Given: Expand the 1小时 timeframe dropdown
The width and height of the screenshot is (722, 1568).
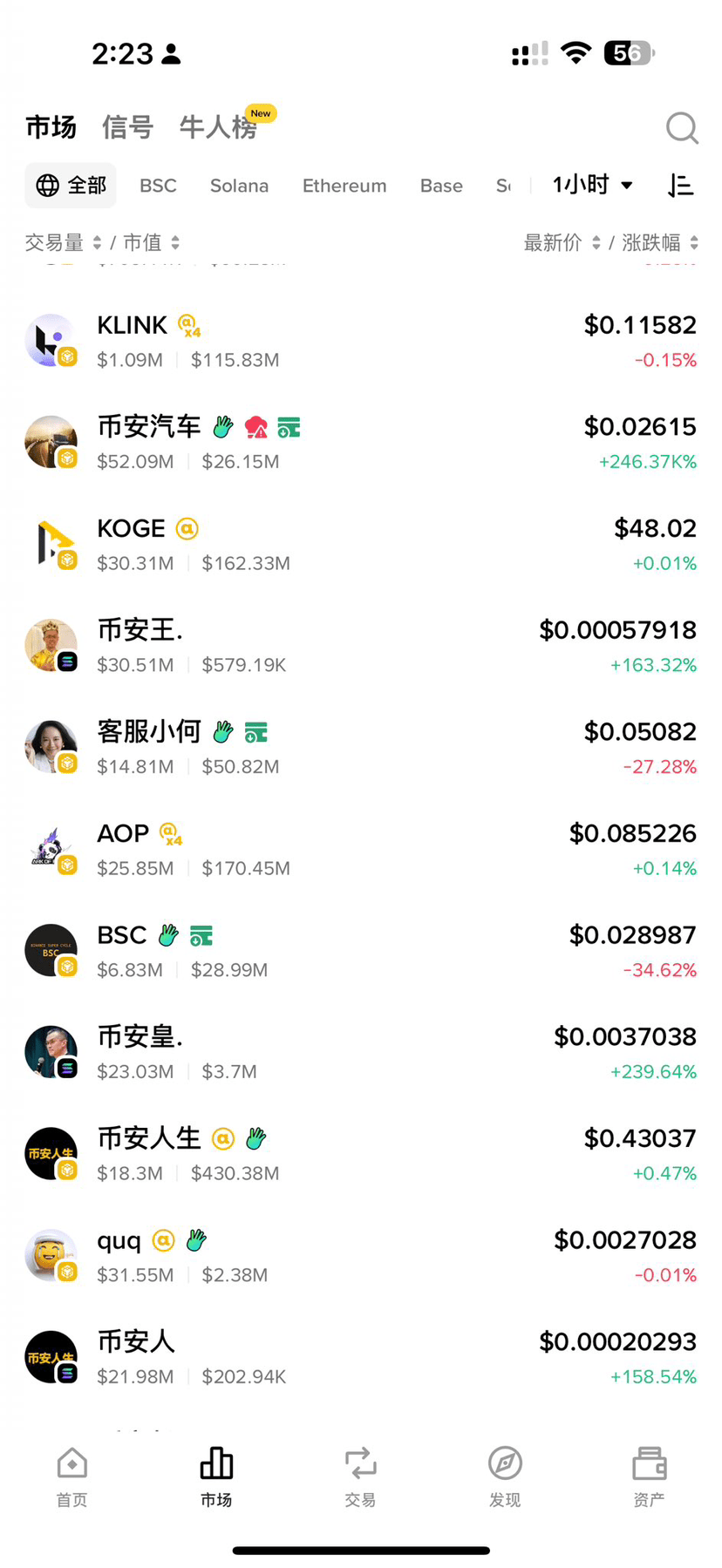Looking at the screenshot, I should coord(592,185).
